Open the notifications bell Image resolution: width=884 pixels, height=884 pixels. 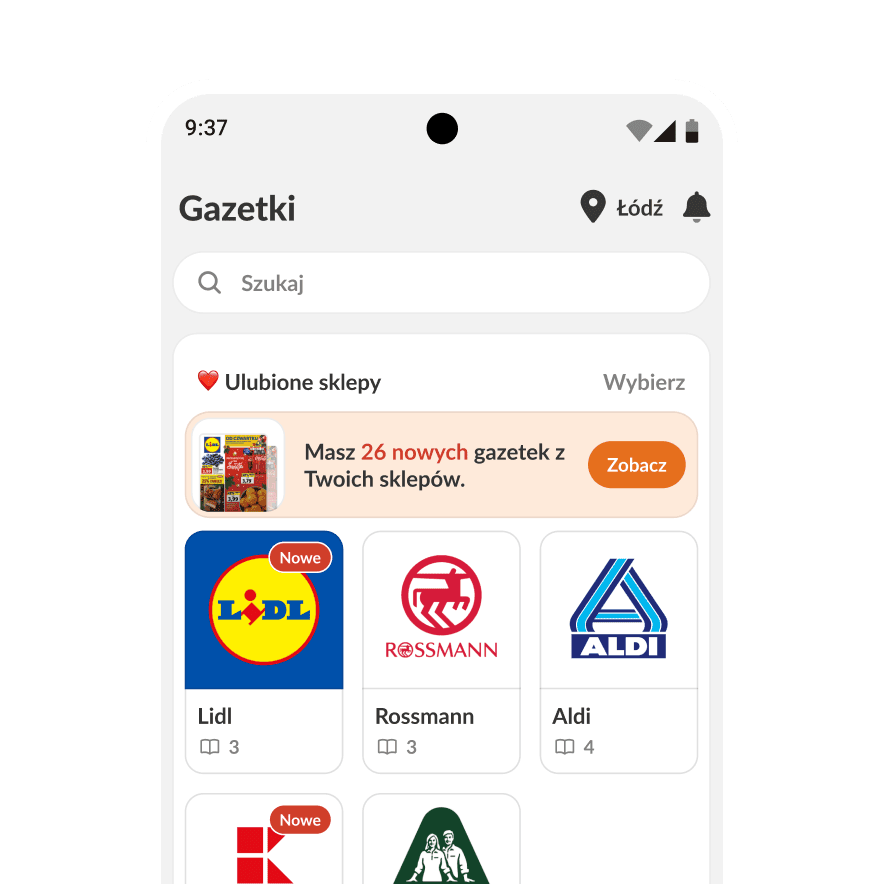click(x=696, y=207)
